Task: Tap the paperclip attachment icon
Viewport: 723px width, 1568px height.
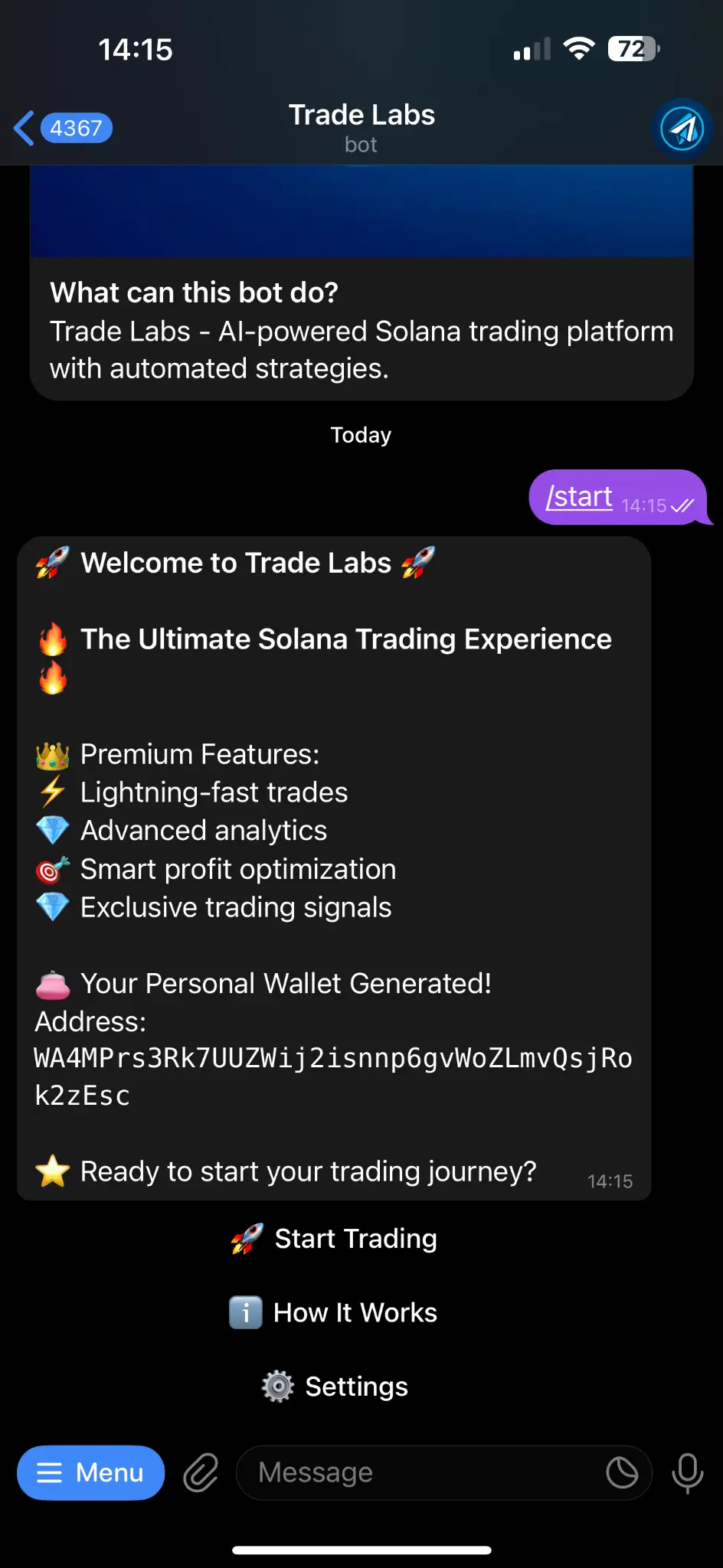Action: (x=200, y=1472)
